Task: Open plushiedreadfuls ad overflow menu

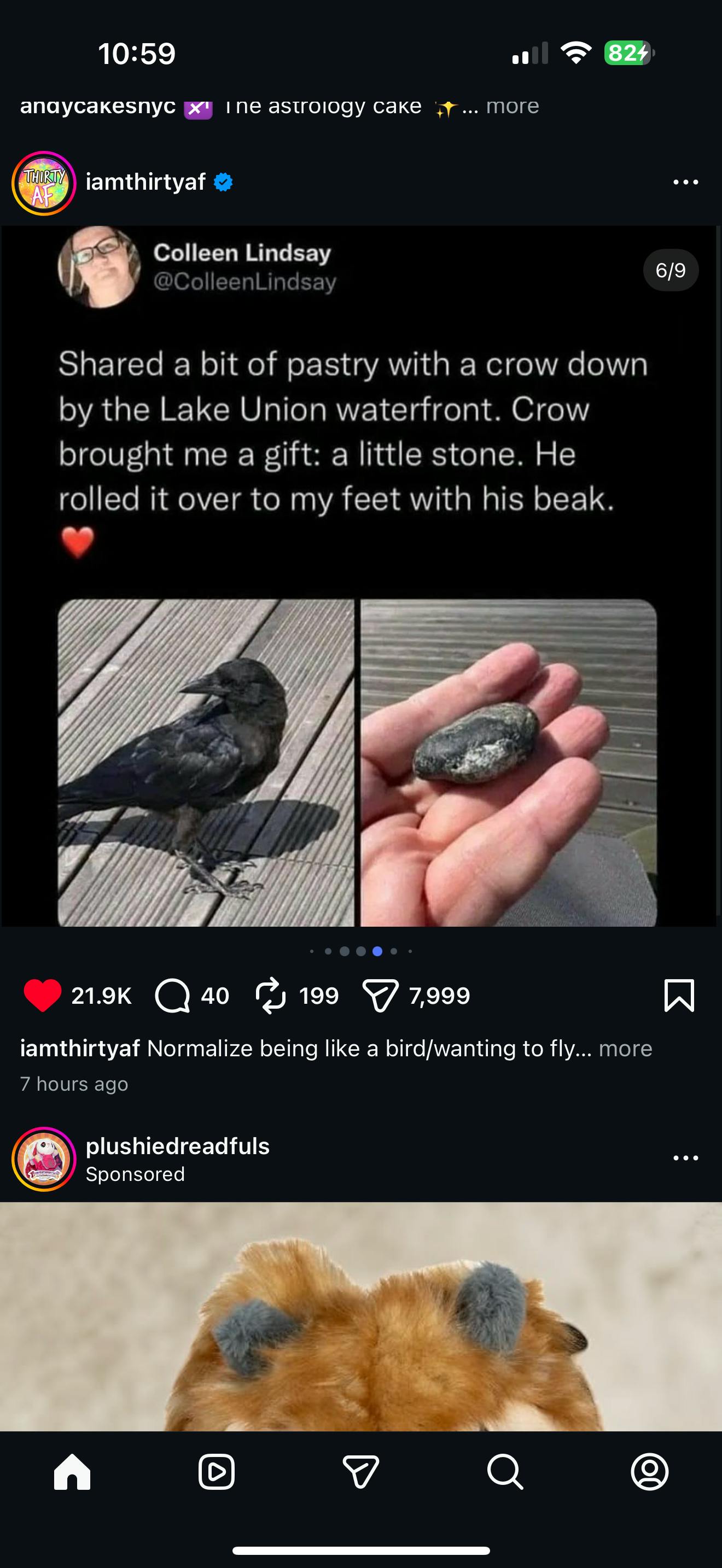Action: [685, 1158]
